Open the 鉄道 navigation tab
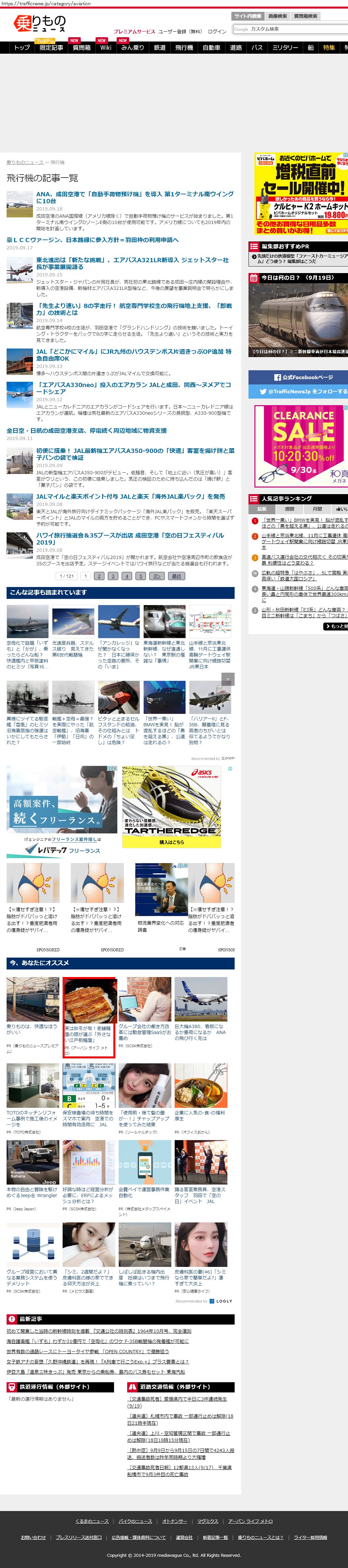This screenshot has width=348, height=1568. (x=160, y=47)
